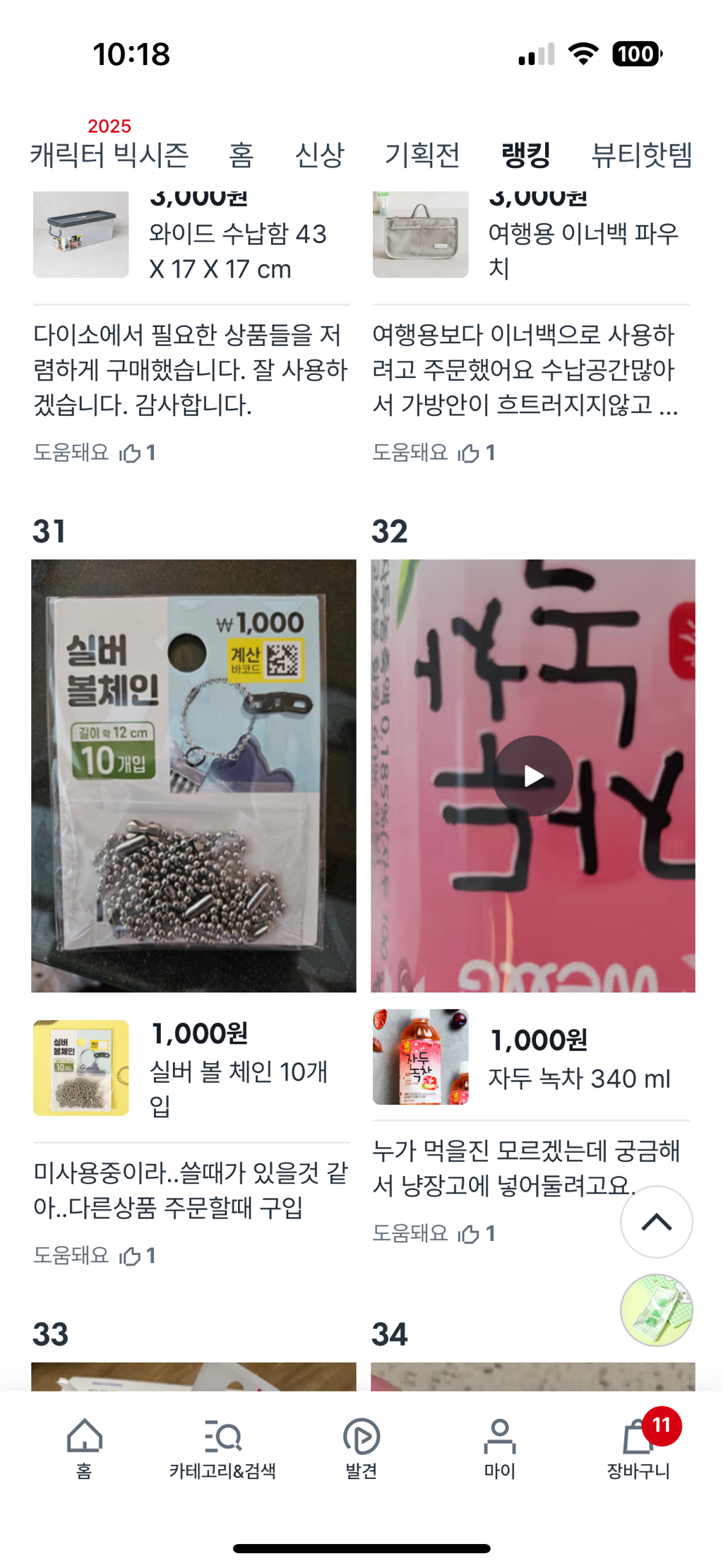Select the 기획전 tab
723x1568 pixels.
(x=422, y=155)
